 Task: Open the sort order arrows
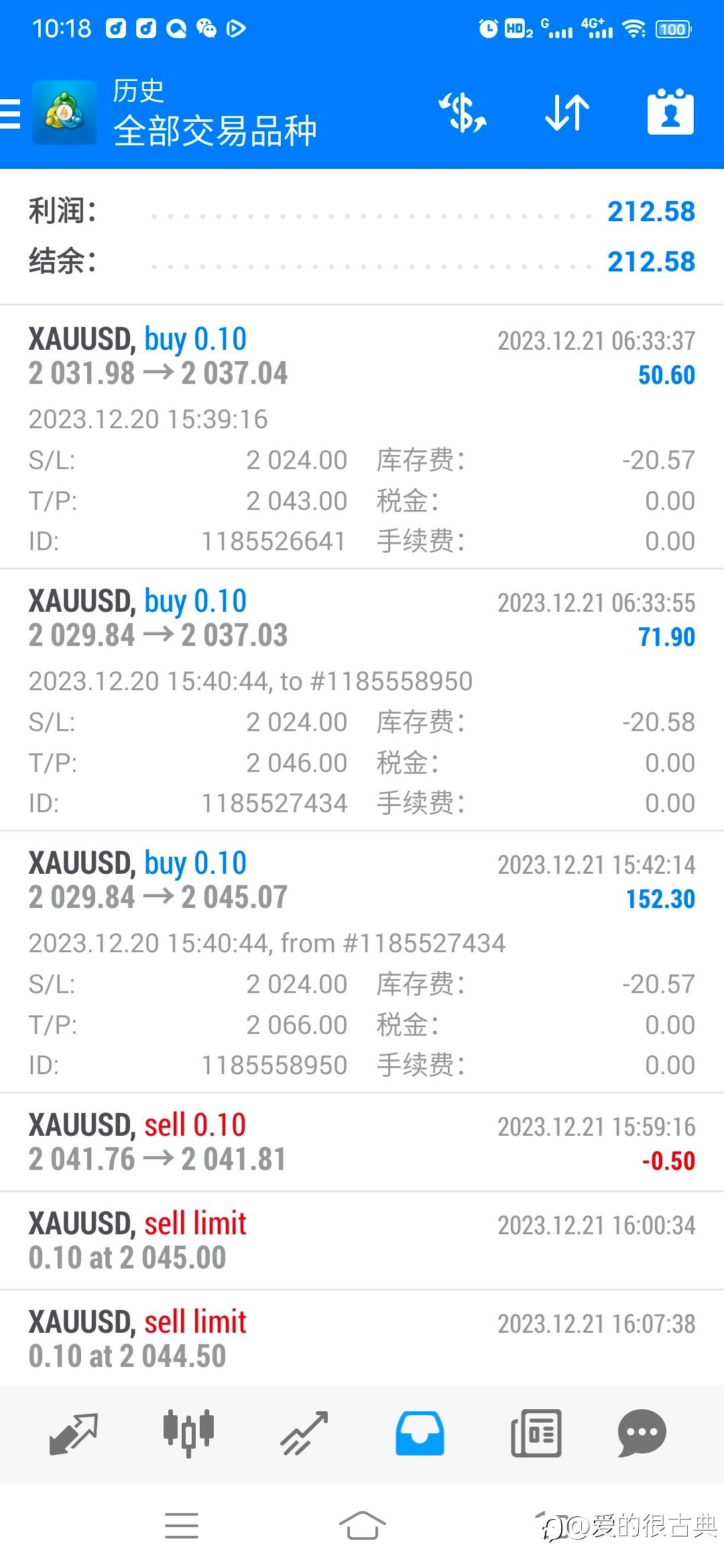pyautogui.click(x=566, y=113)
